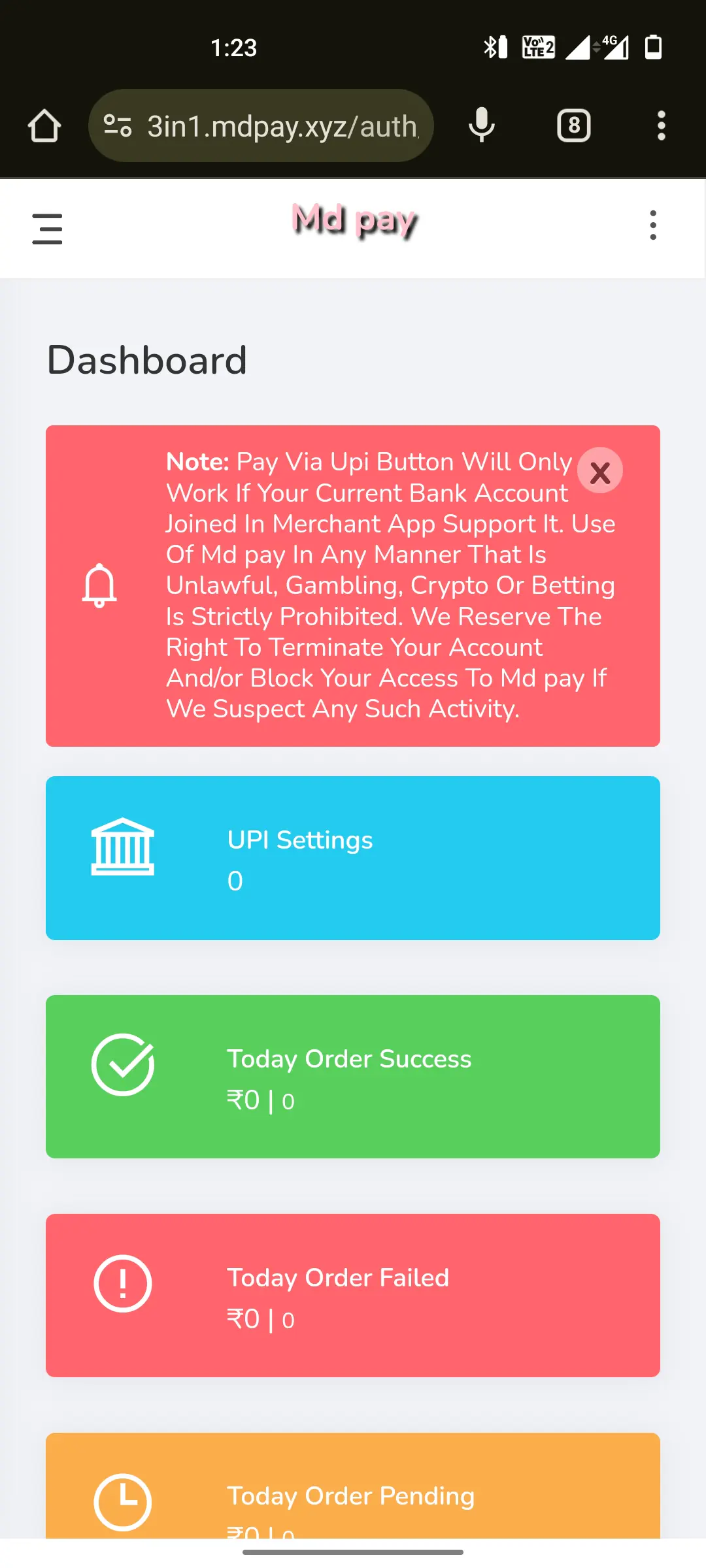Go to the browser home page
The width and height of the screenshot is (706, 1568).
[x=44, y=125]
